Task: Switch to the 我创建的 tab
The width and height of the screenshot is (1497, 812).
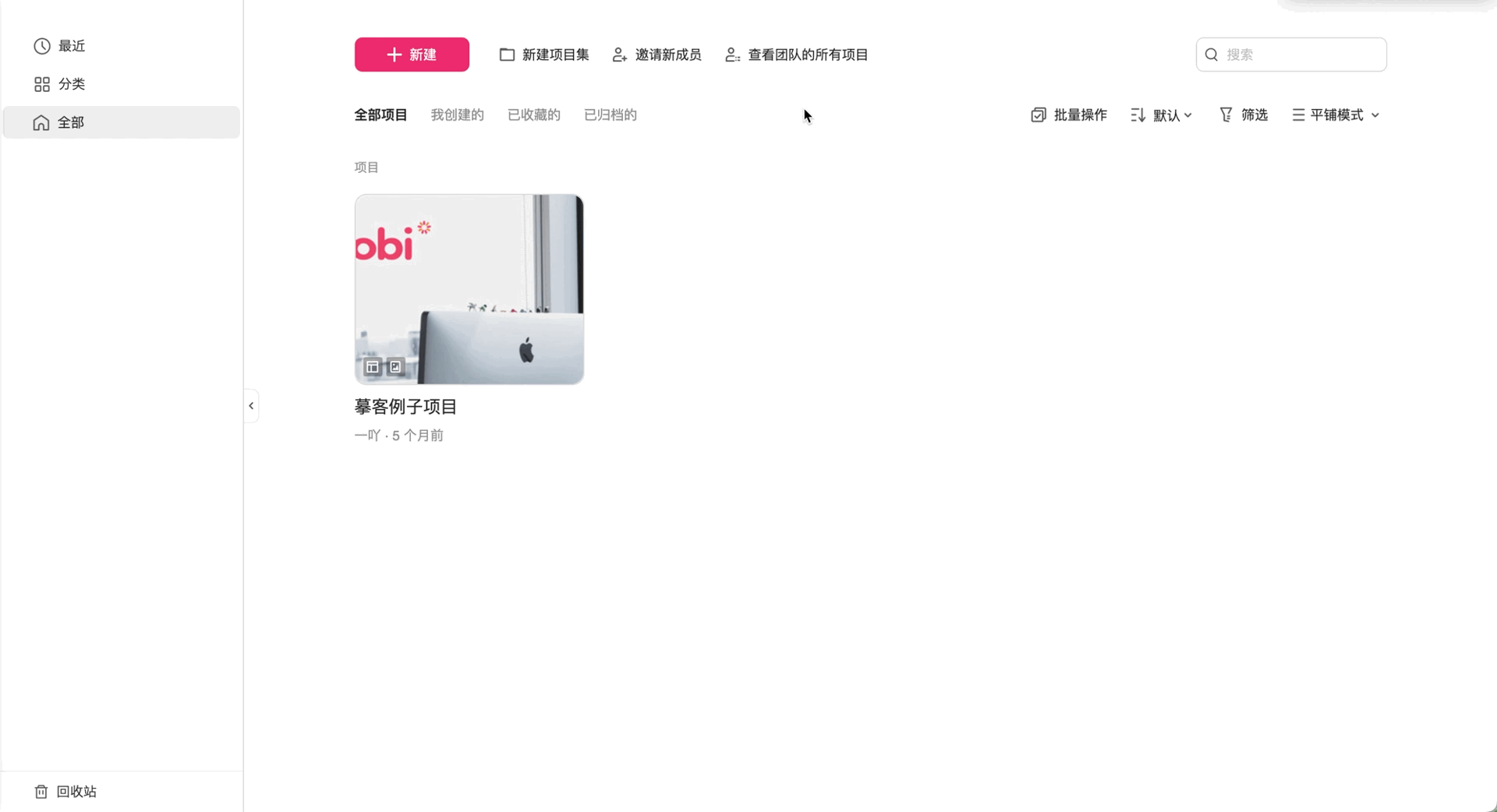Action: pos(457,115)
